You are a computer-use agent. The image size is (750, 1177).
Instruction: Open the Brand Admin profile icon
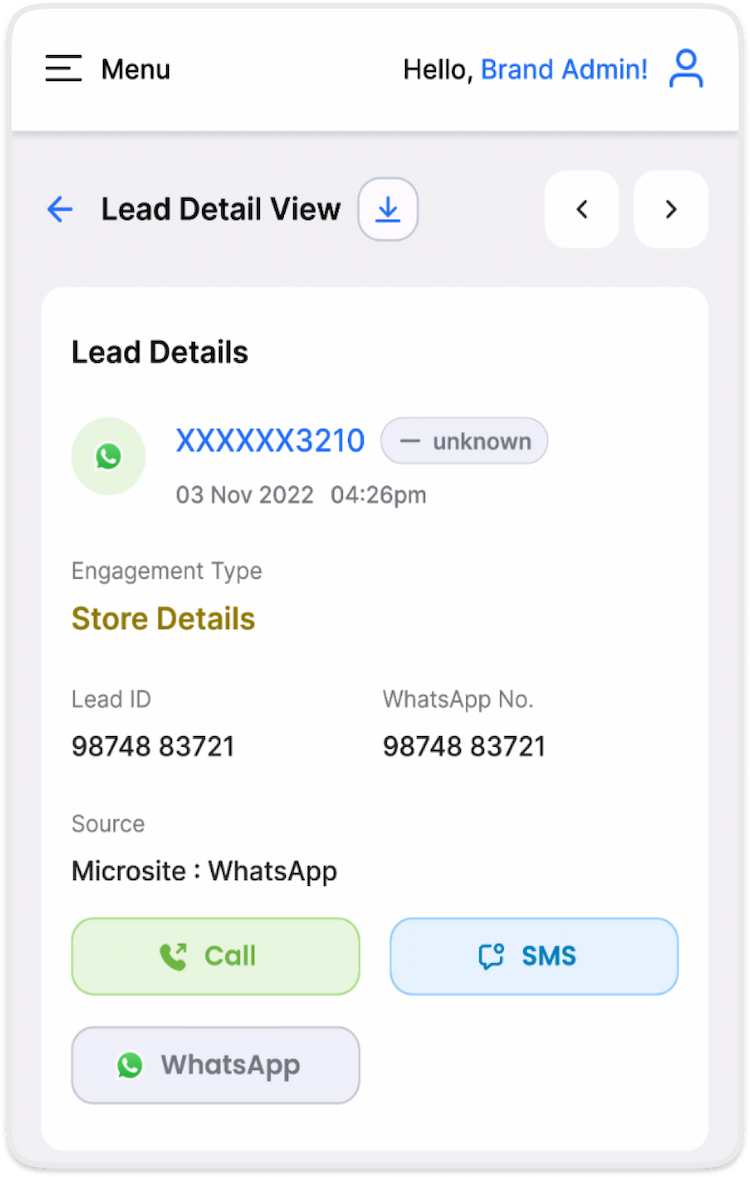[x=686, y=69]
